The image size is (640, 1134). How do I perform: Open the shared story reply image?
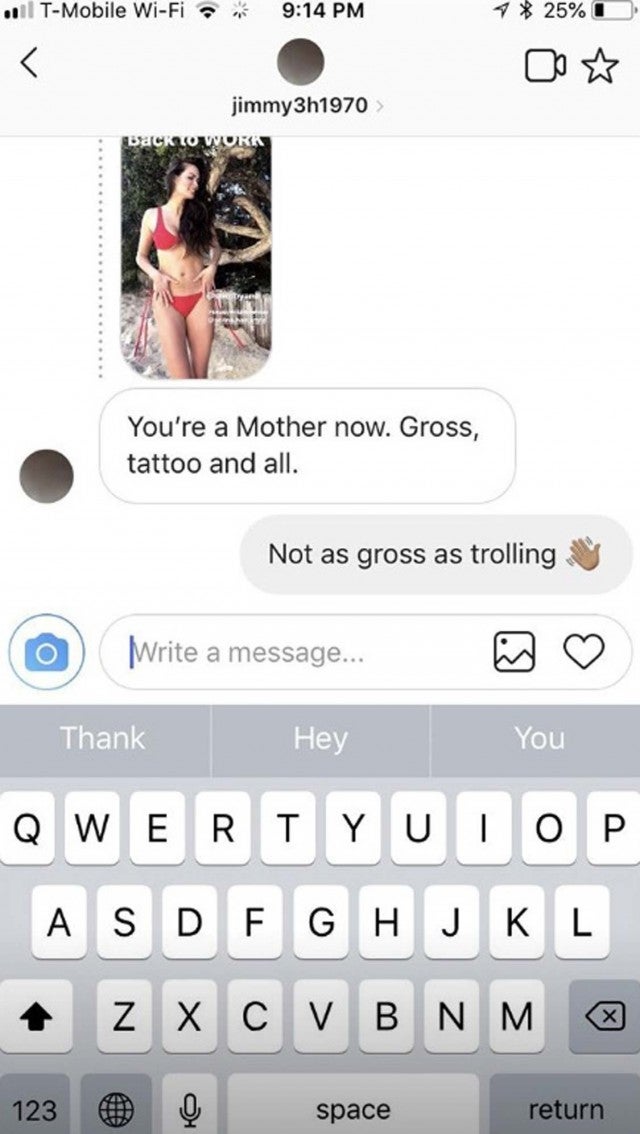(x=196, y=256)
